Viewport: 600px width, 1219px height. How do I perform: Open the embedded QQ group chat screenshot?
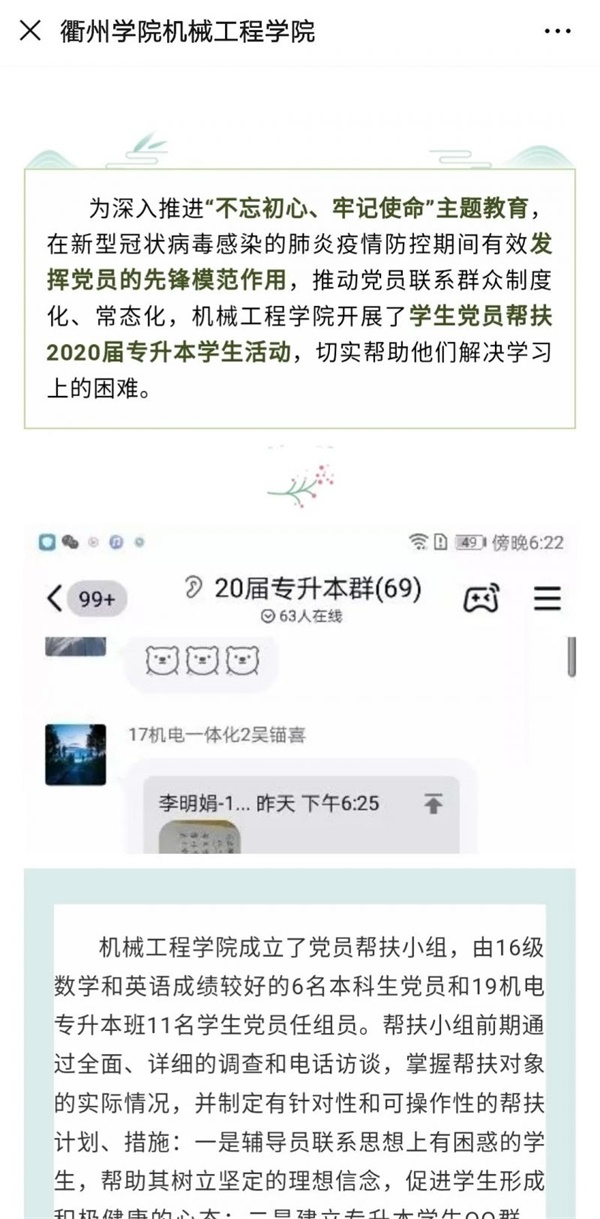(x=300, y=690)
